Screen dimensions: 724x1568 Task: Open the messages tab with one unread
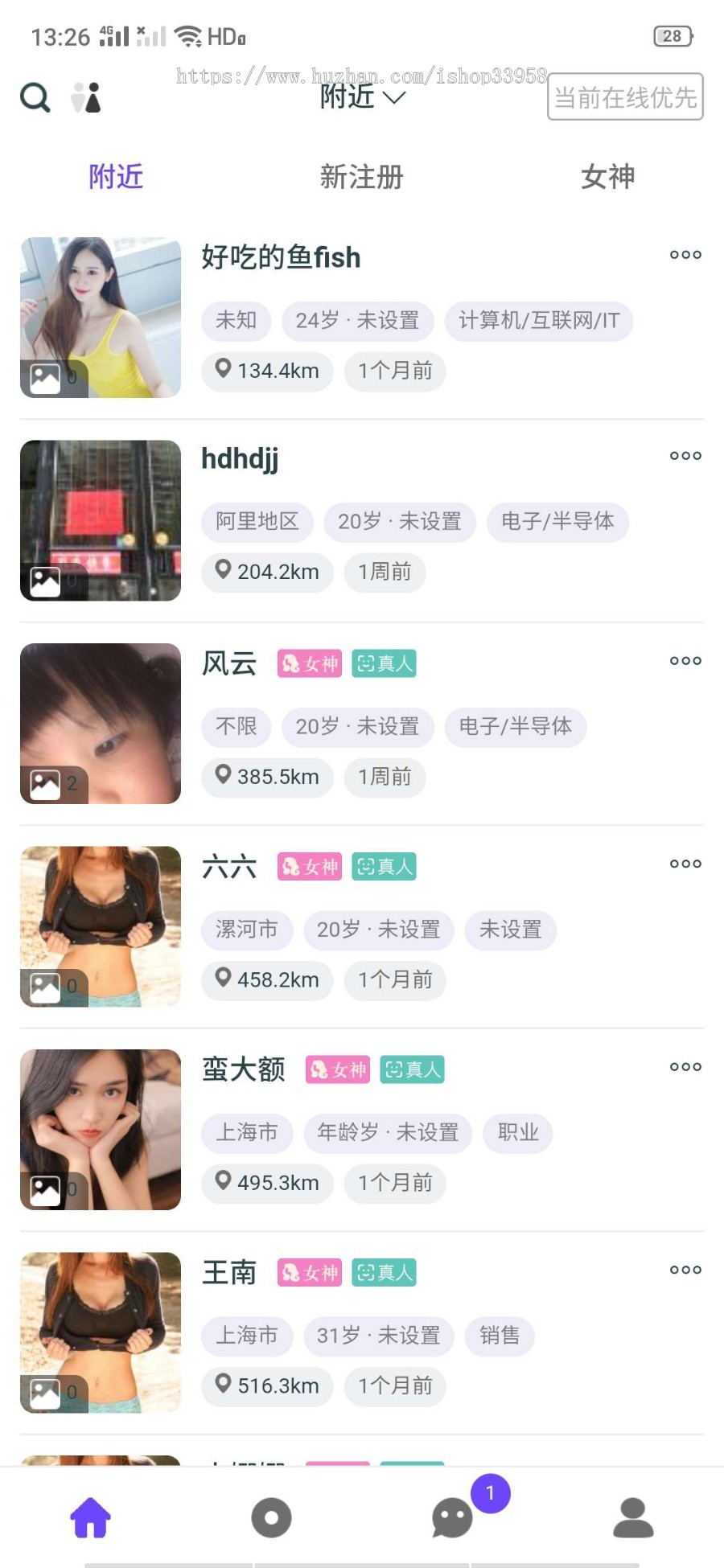point(453,1517)
